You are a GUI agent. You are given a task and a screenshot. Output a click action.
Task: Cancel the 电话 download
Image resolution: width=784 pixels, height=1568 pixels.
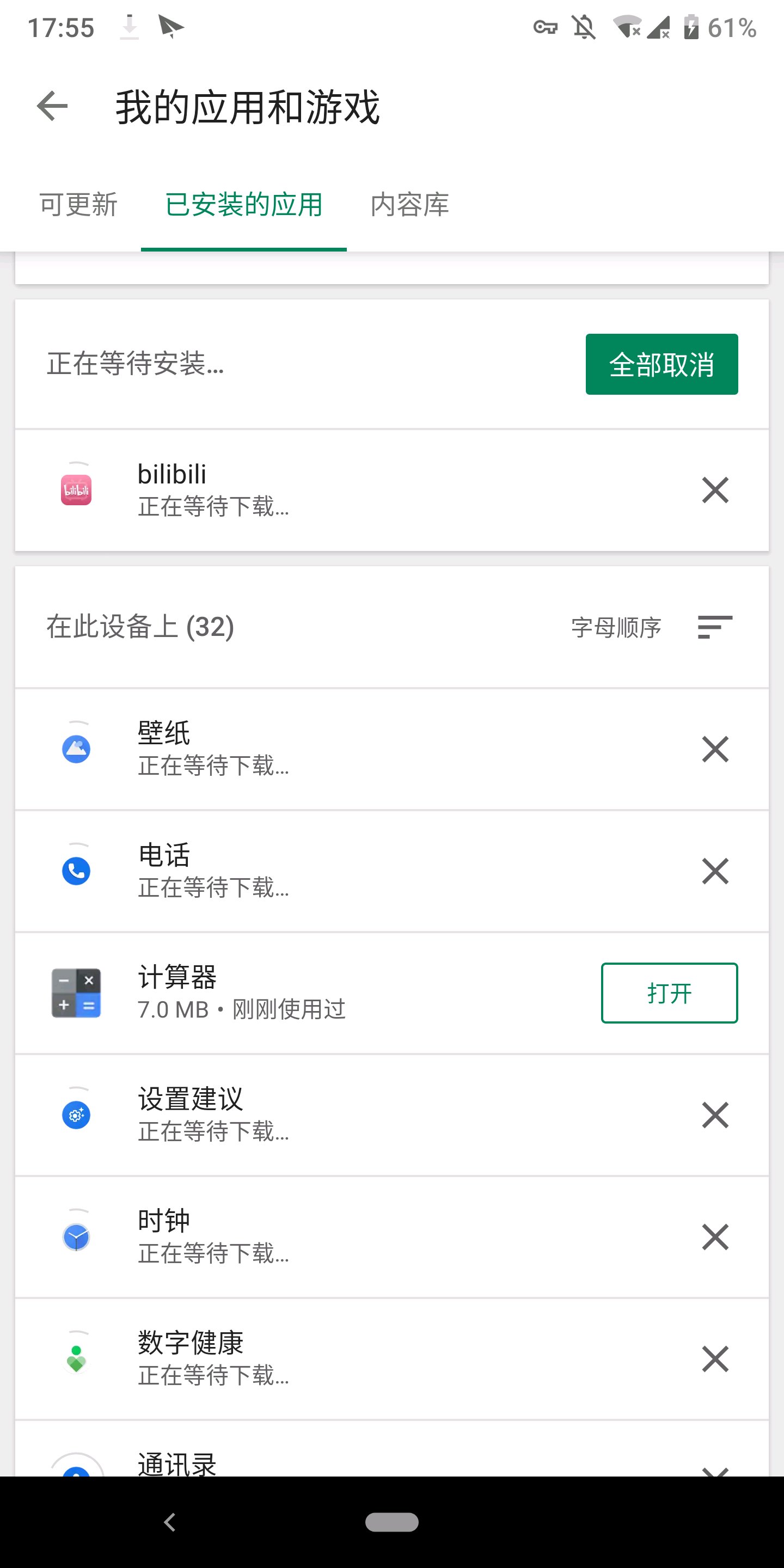(x=715, y=871)
